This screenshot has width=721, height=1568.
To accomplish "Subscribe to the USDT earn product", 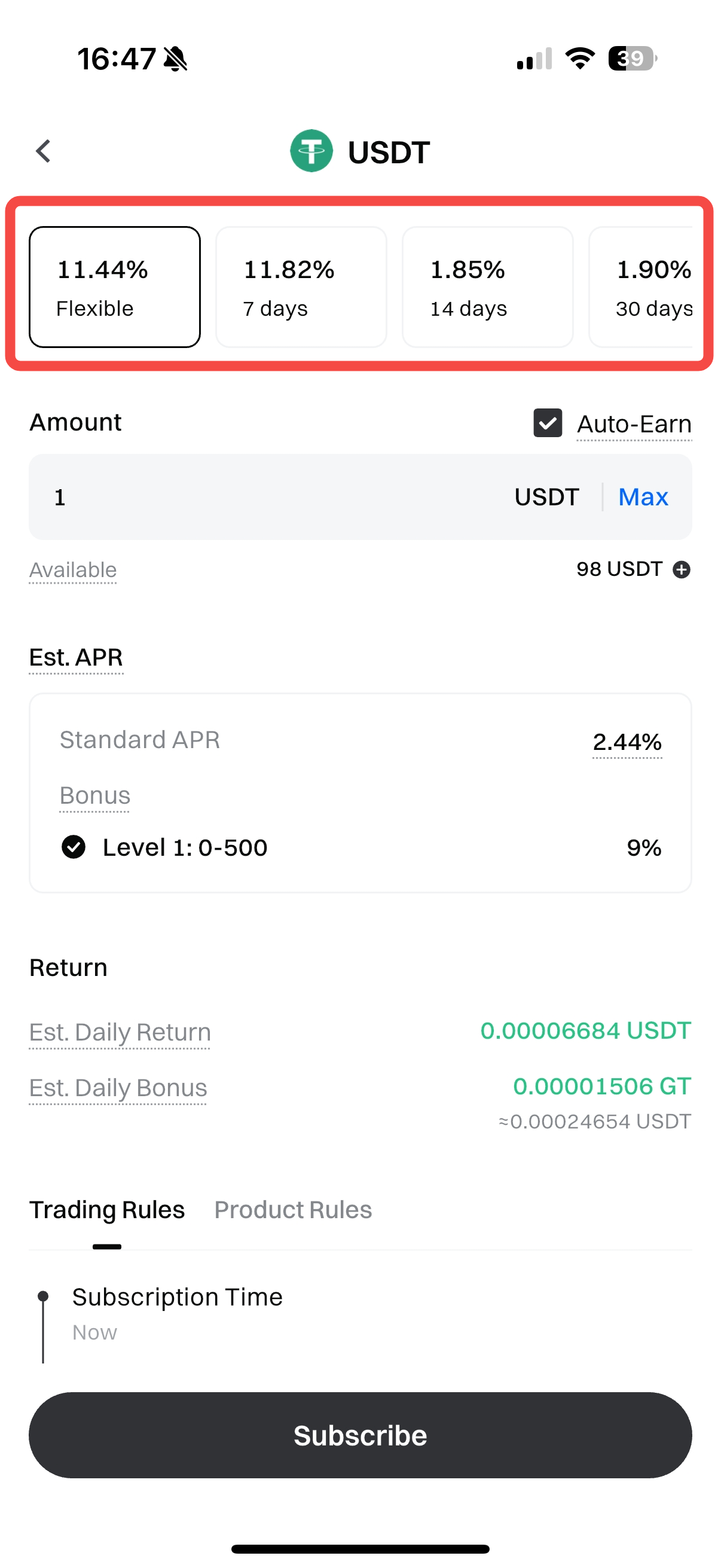I will click(x=360, y=1435).
